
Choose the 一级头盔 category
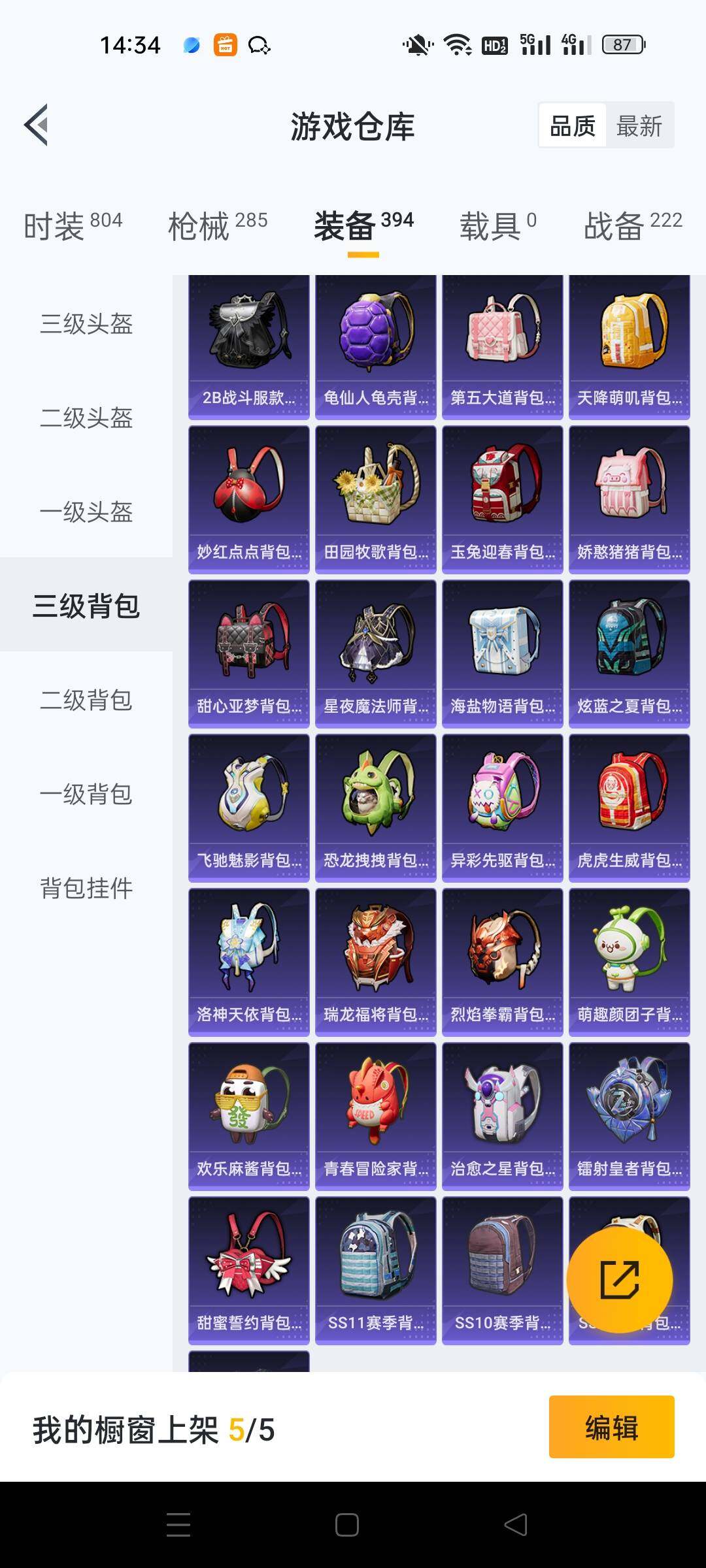(x=86, y=512)
